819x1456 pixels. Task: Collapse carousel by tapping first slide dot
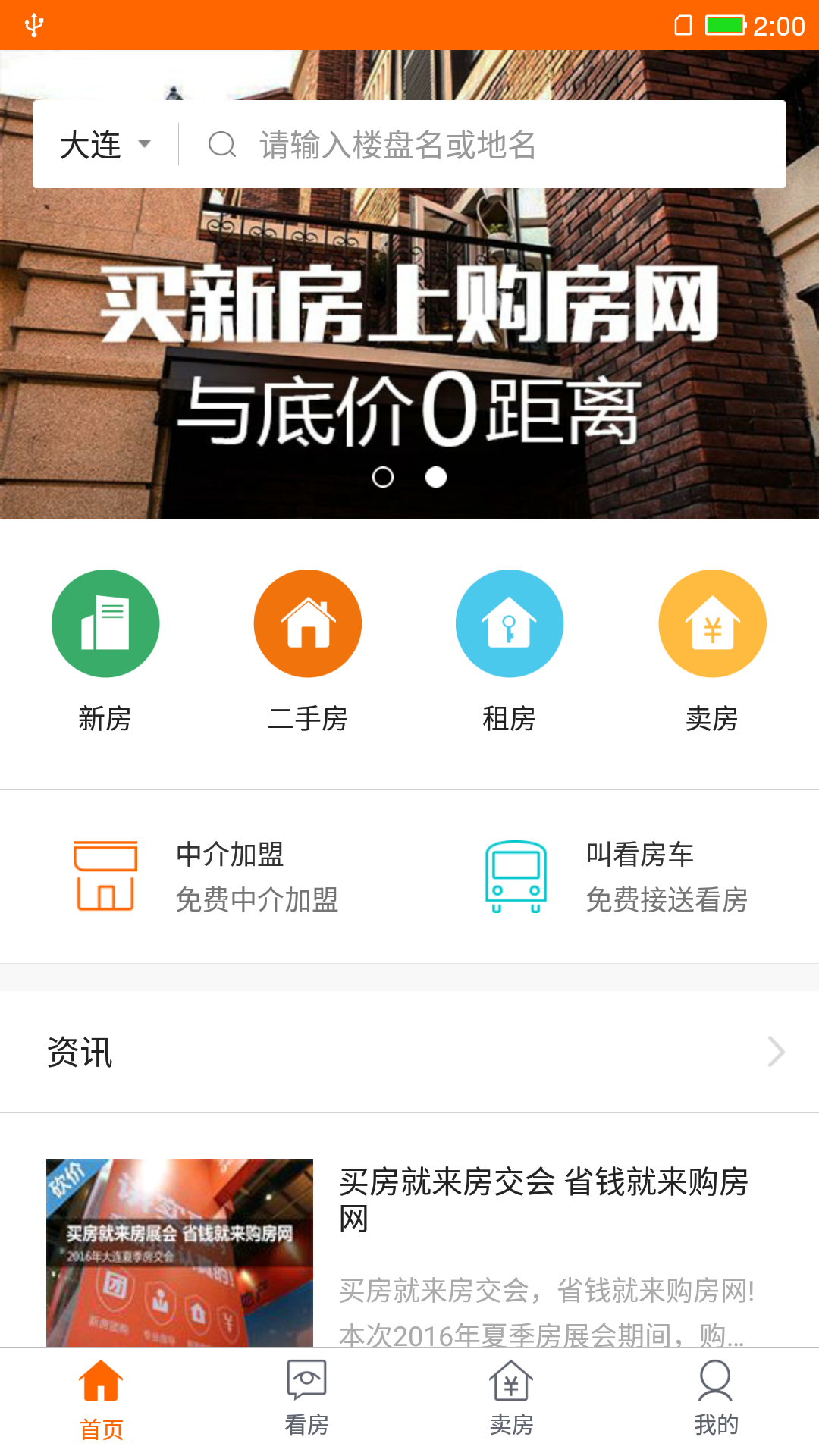[x=382, y=478]
